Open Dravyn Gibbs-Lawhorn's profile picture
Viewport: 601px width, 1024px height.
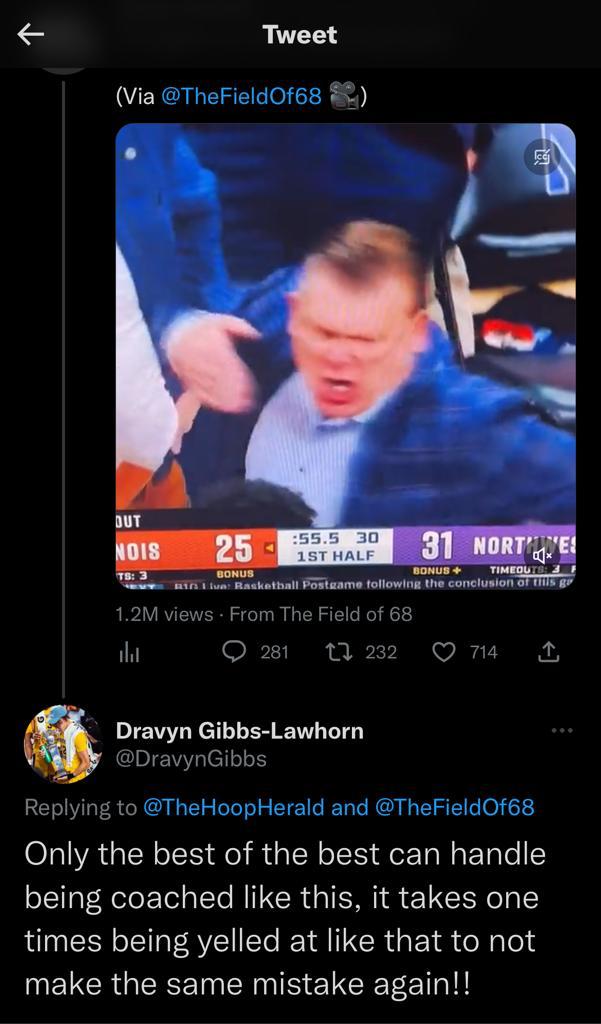click(63, 743)
